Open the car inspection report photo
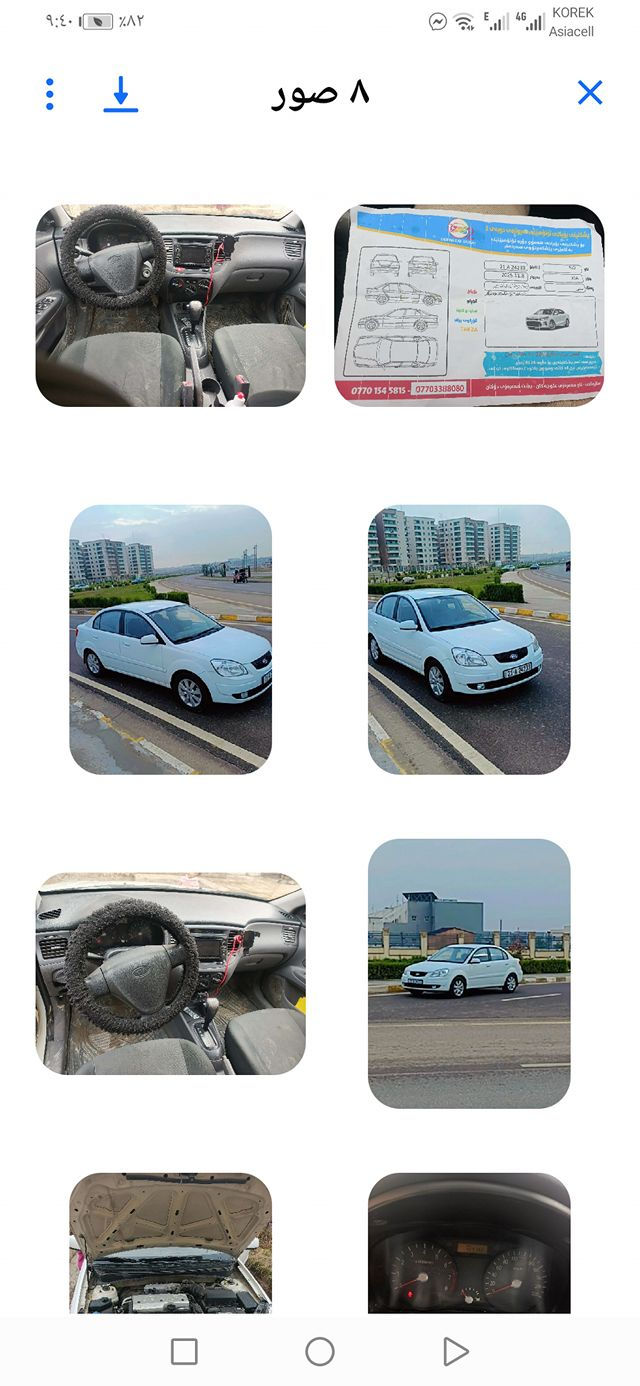This screenshot has height=1386, width=640. [x=469, y=305]
